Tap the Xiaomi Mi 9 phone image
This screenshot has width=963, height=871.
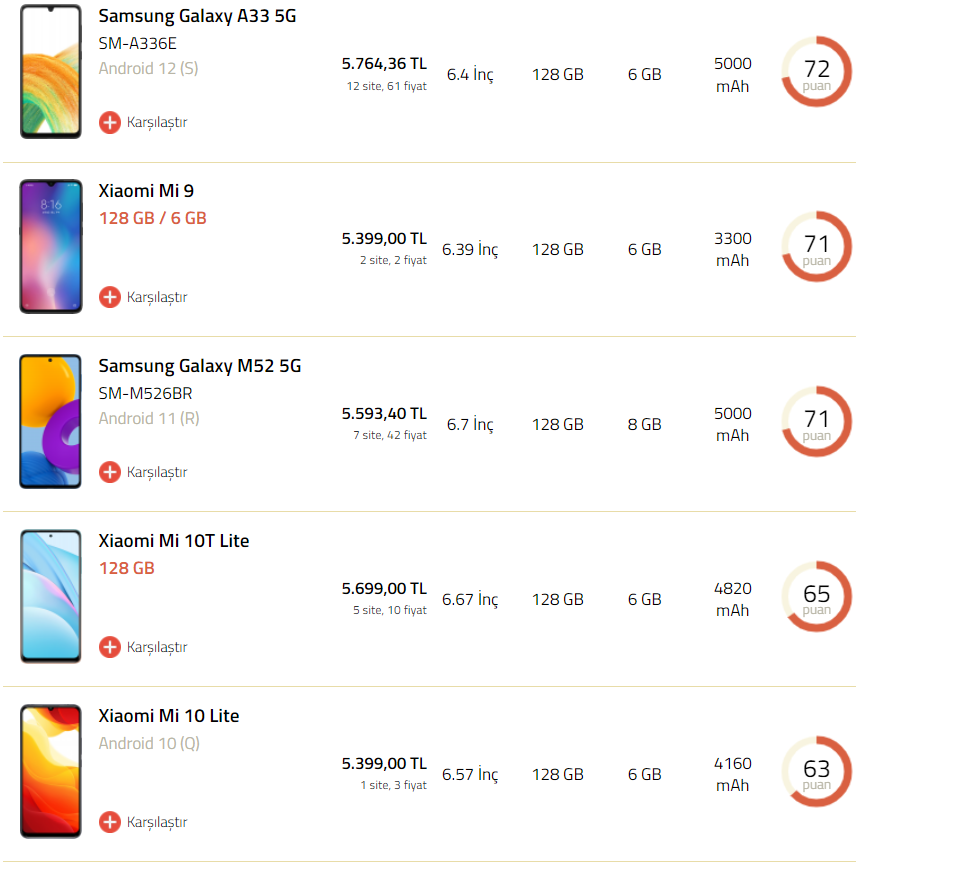pos(50,246)
